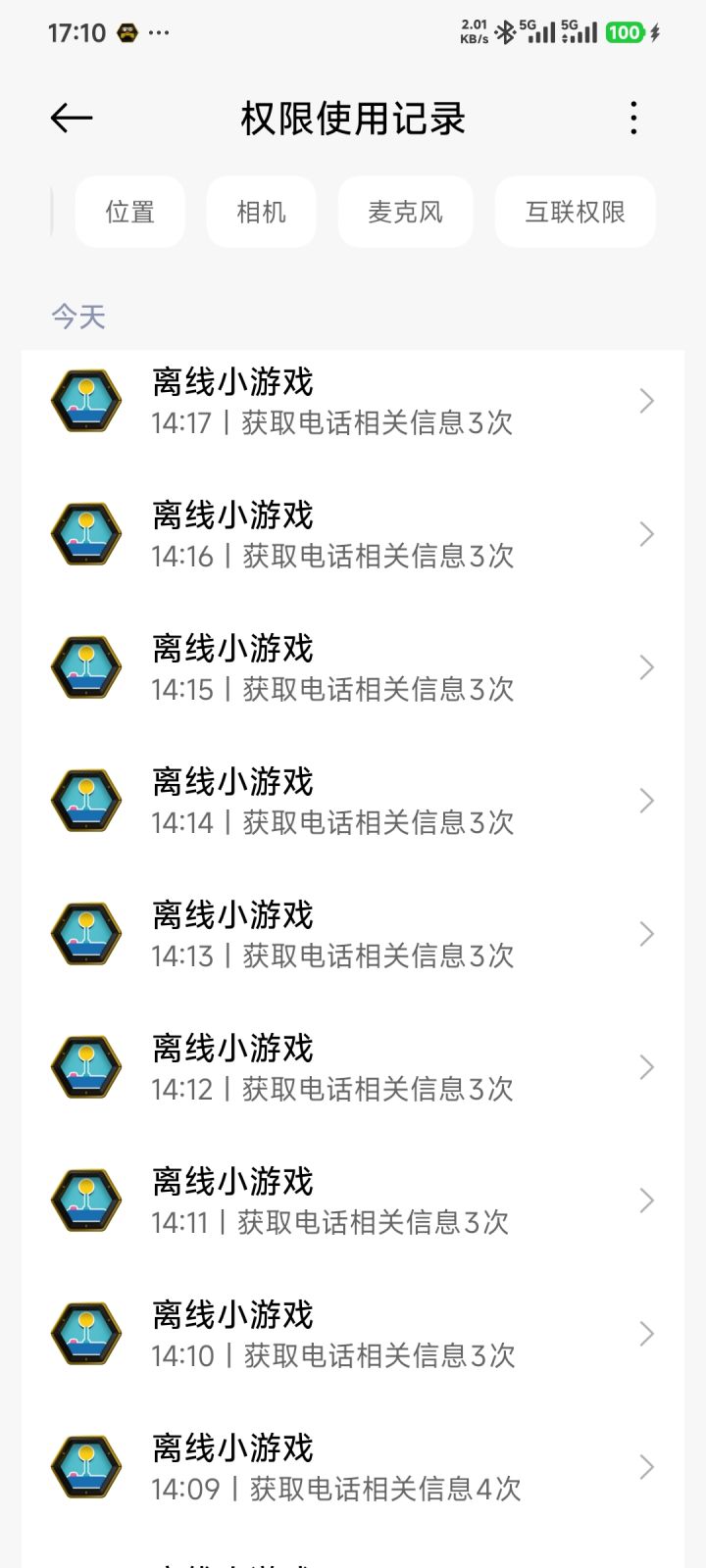The width and height of the screenshot is (706, 1568).
Task: View the 14:16 离线小游戏 entry
Action: (x=353, y=534)
